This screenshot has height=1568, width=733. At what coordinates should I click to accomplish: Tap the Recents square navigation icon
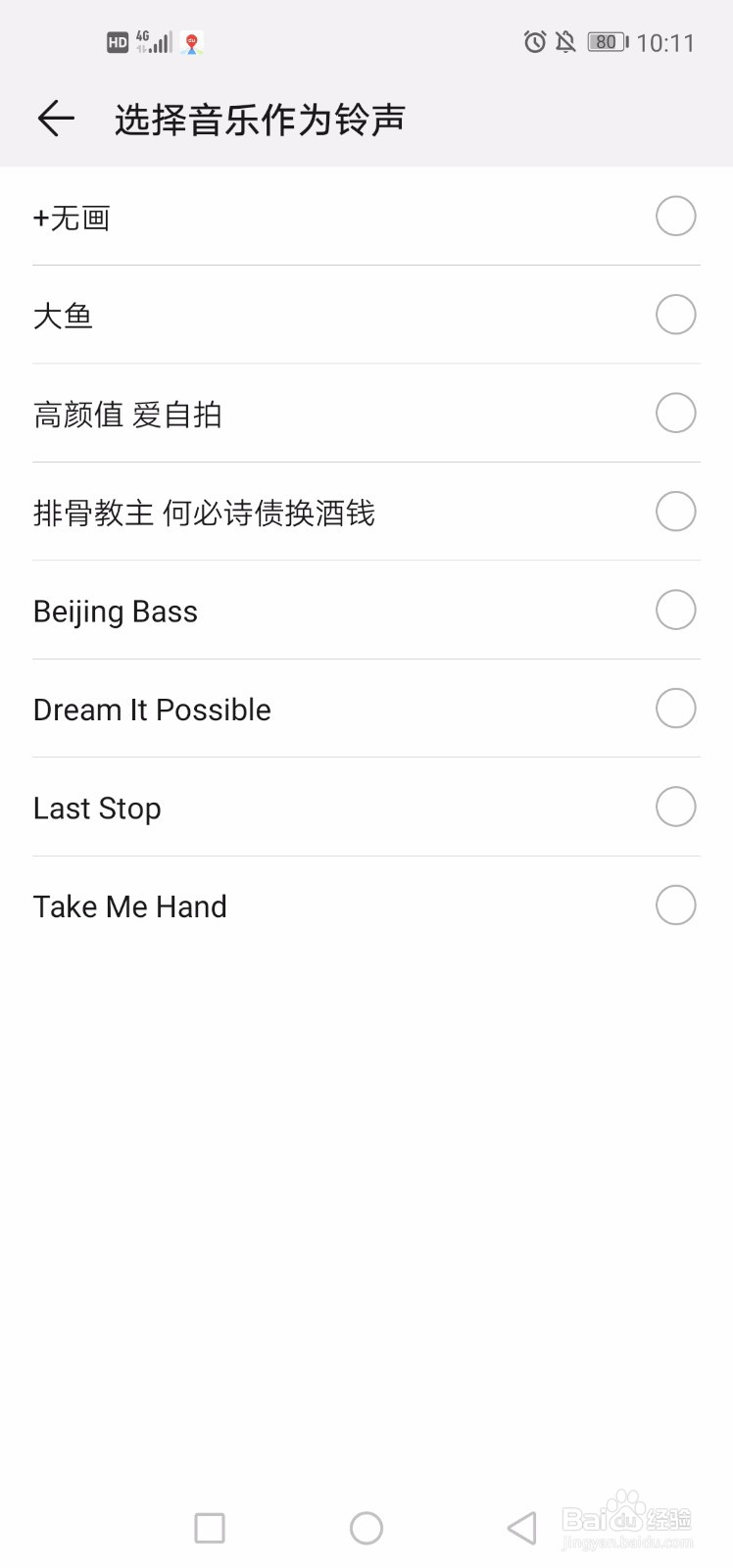point(209,1526)
